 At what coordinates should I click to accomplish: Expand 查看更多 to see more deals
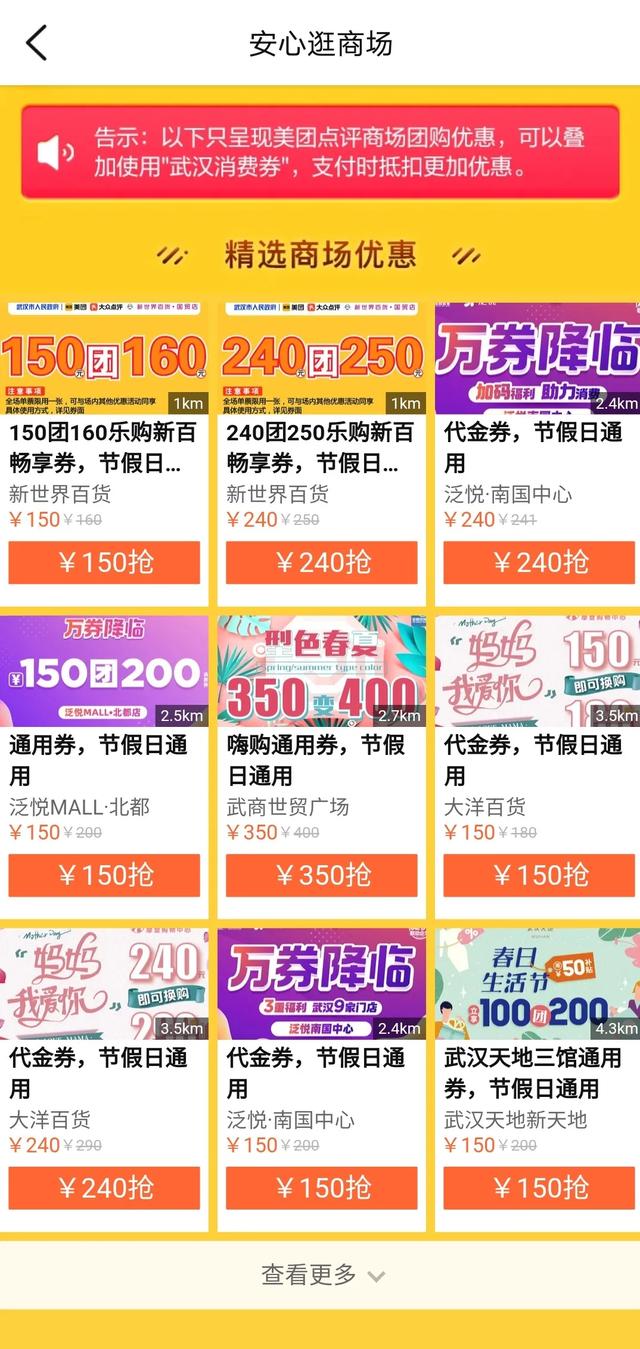(x=321, y=1275)
